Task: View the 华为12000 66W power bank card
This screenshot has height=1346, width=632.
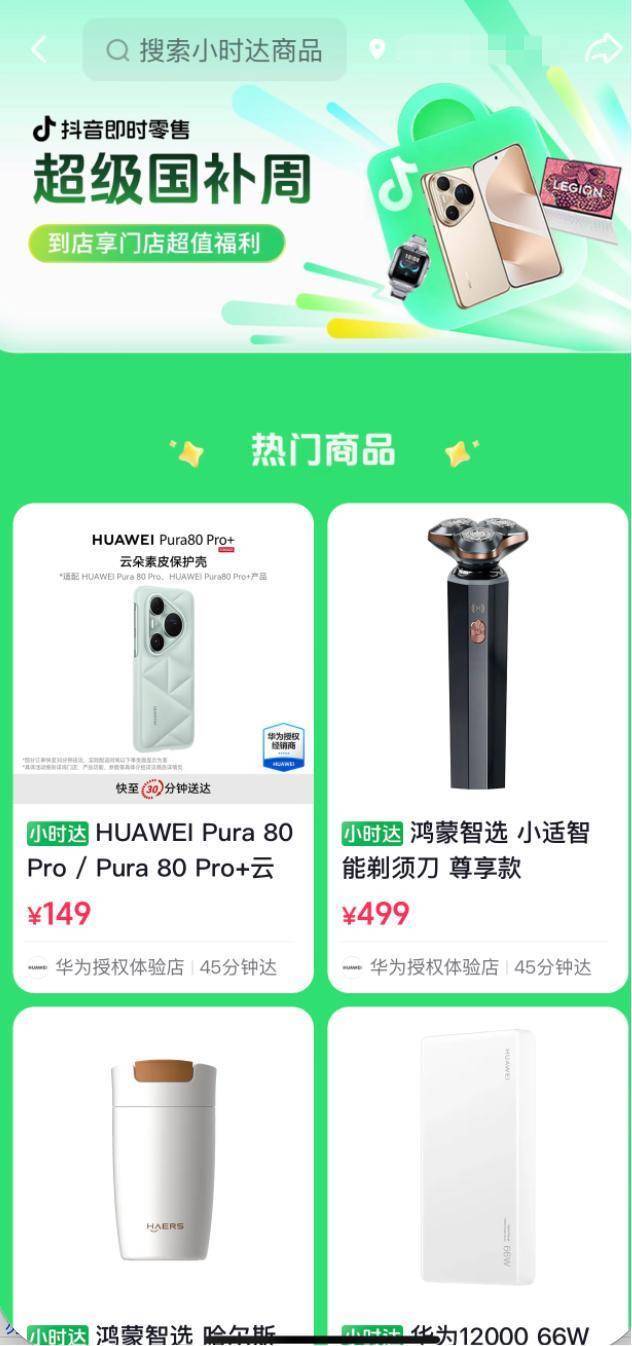Action: pos(477,1170)
